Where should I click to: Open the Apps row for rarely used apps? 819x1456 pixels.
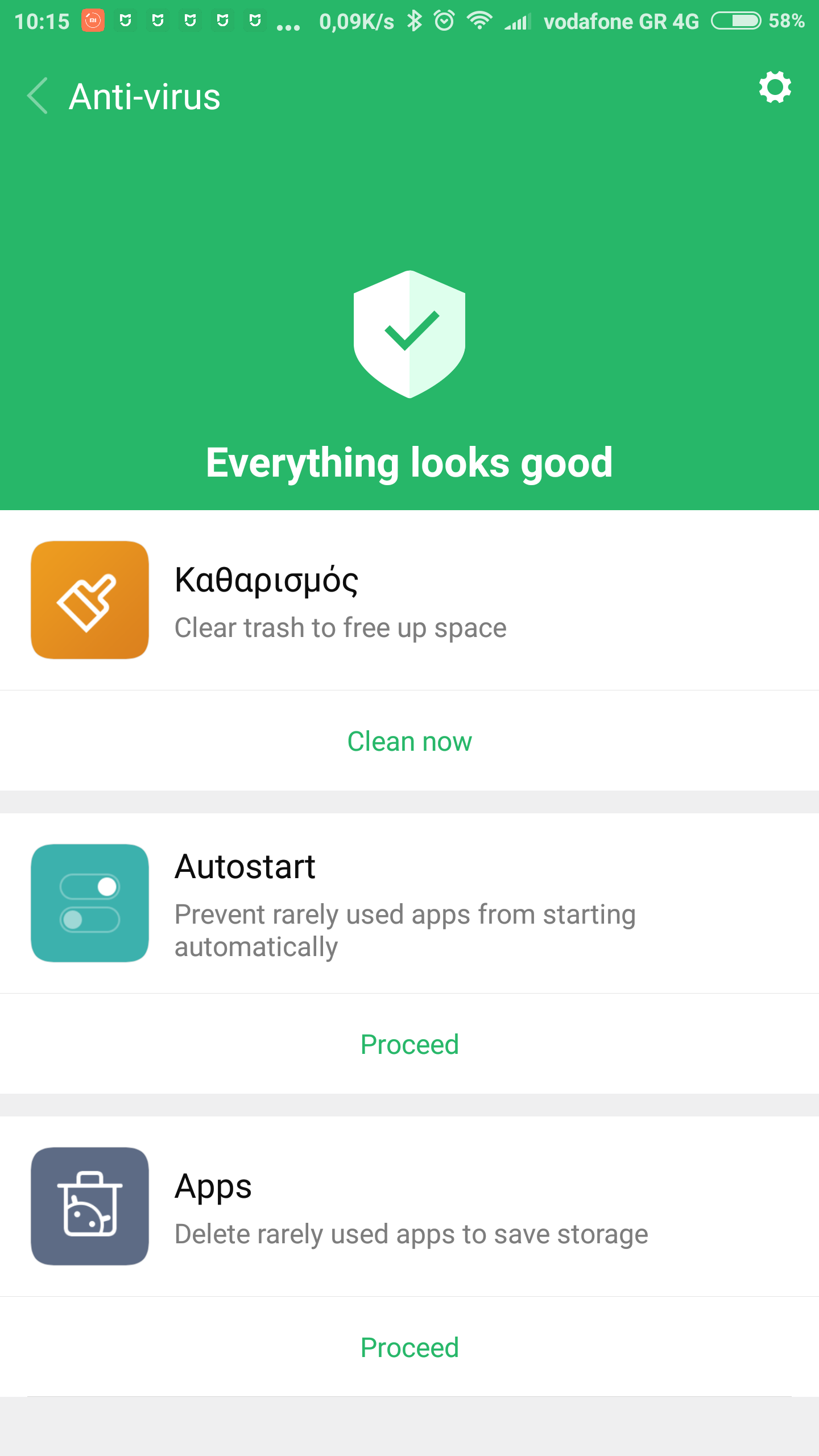point(409,1206)
